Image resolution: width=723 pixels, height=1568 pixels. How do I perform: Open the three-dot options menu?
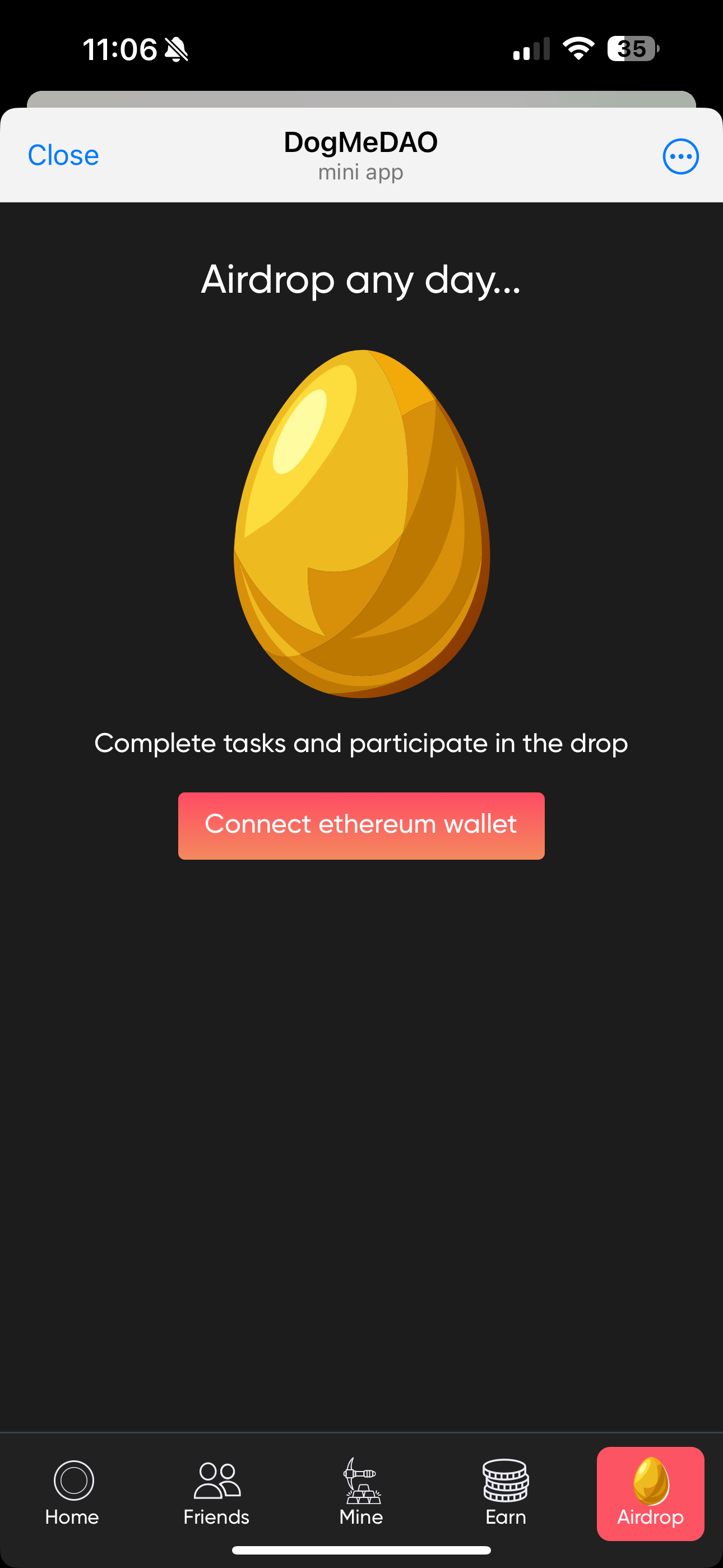(x=680, y=156)
